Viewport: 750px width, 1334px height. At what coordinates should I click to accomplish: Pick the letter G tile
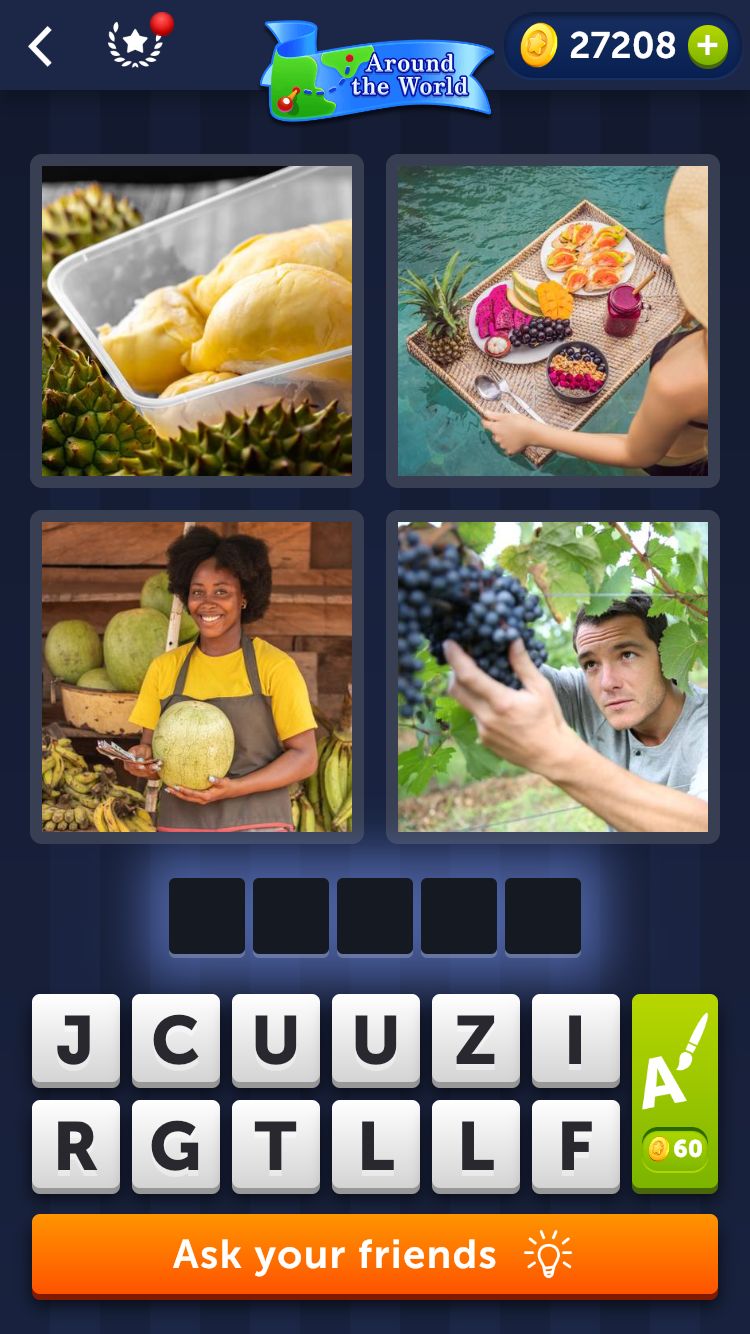[176, 1146]
